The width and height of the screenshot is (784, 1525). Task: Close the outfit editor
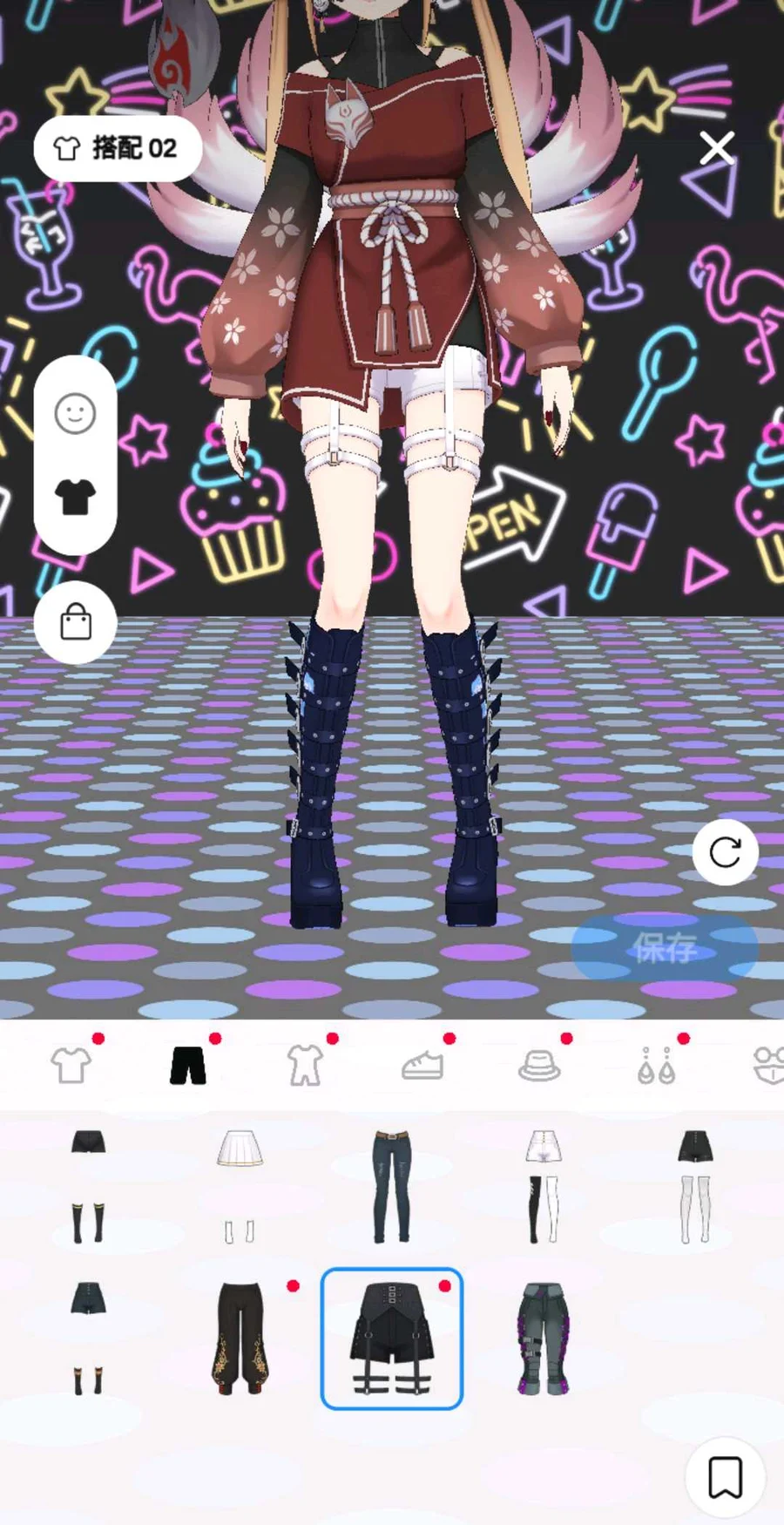pyautogui.click(x=717, y=148)
